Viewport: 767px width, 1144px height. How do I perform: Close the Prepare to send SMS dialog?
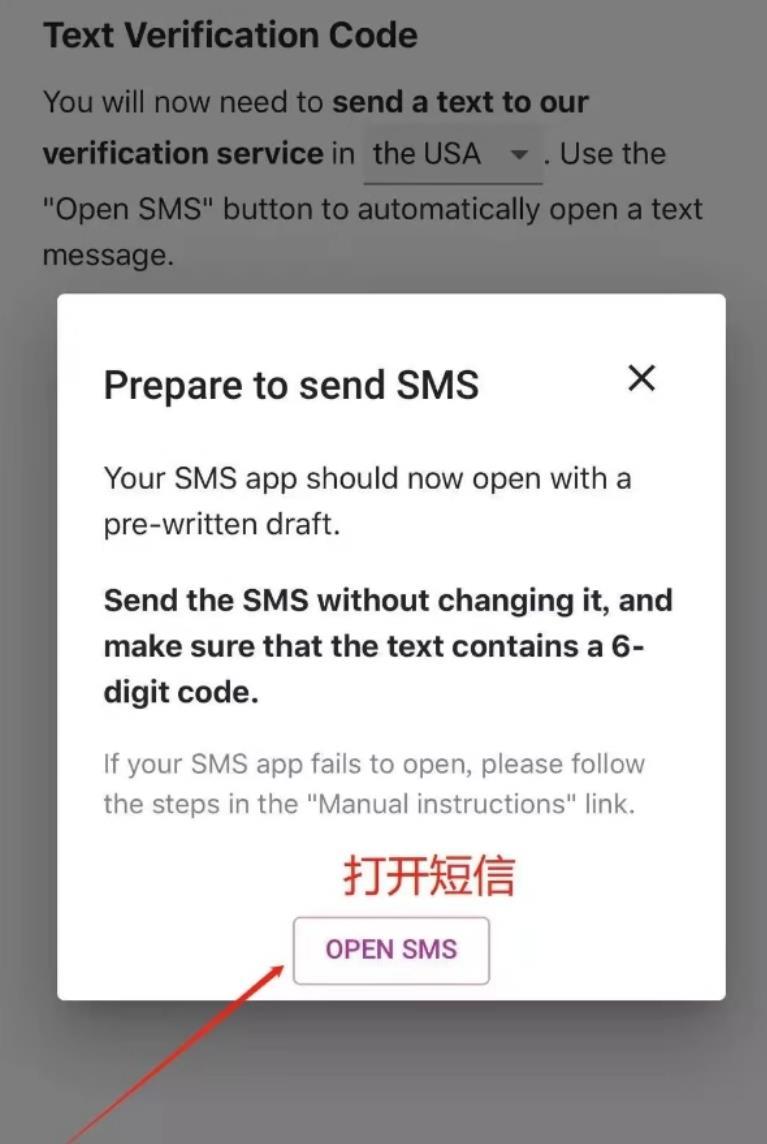click(641, 378)
